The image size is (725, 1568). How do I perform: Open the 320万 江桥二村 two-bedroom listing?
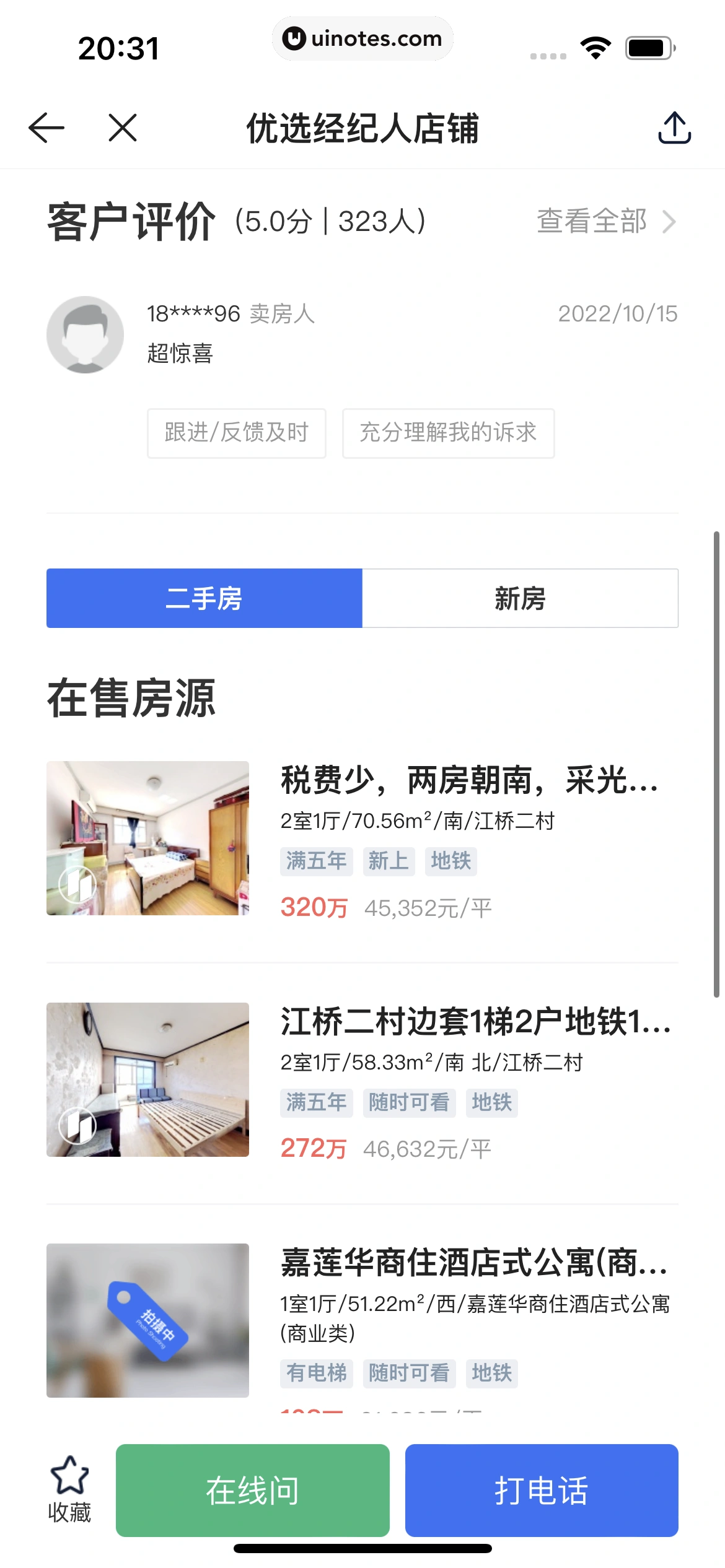[x=469, y=780]
